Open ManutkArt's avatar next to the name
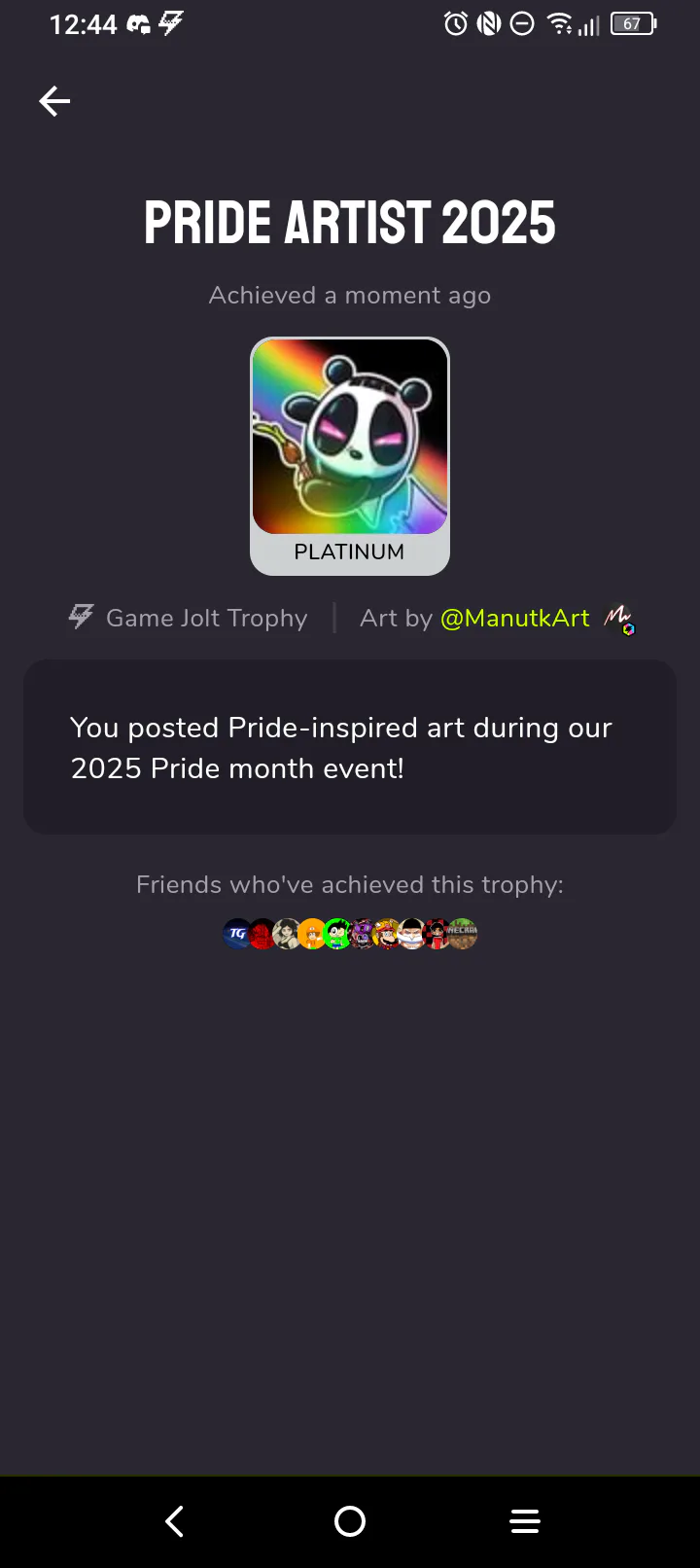Screen dimensions: 700x1568 point(618,619)
